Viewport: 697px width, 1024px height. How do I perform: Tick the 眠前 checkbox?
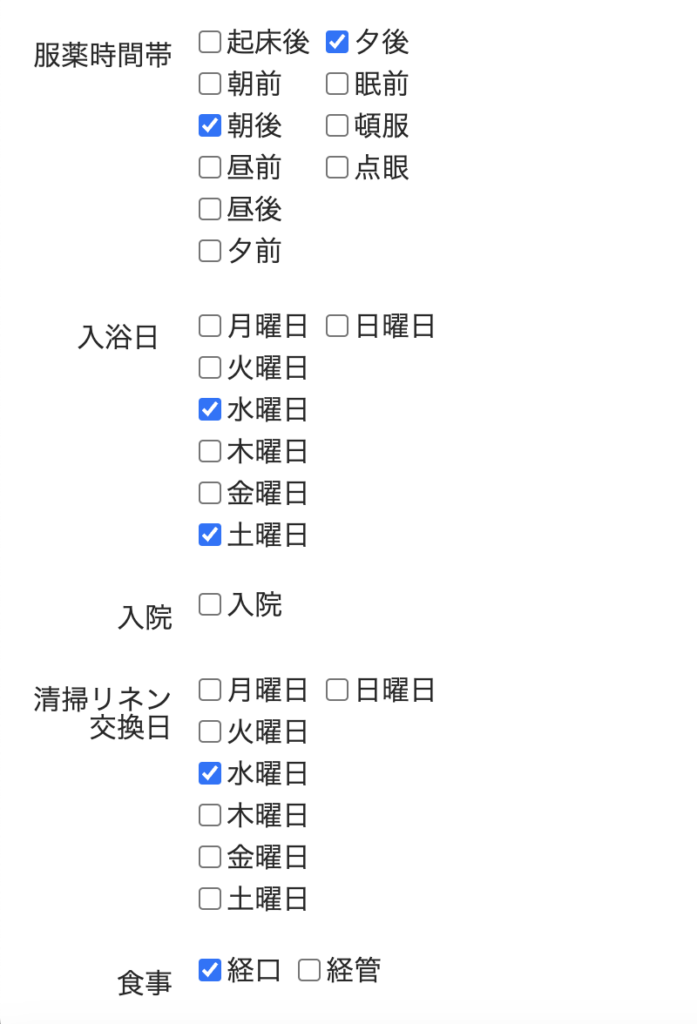click(337, 84)
